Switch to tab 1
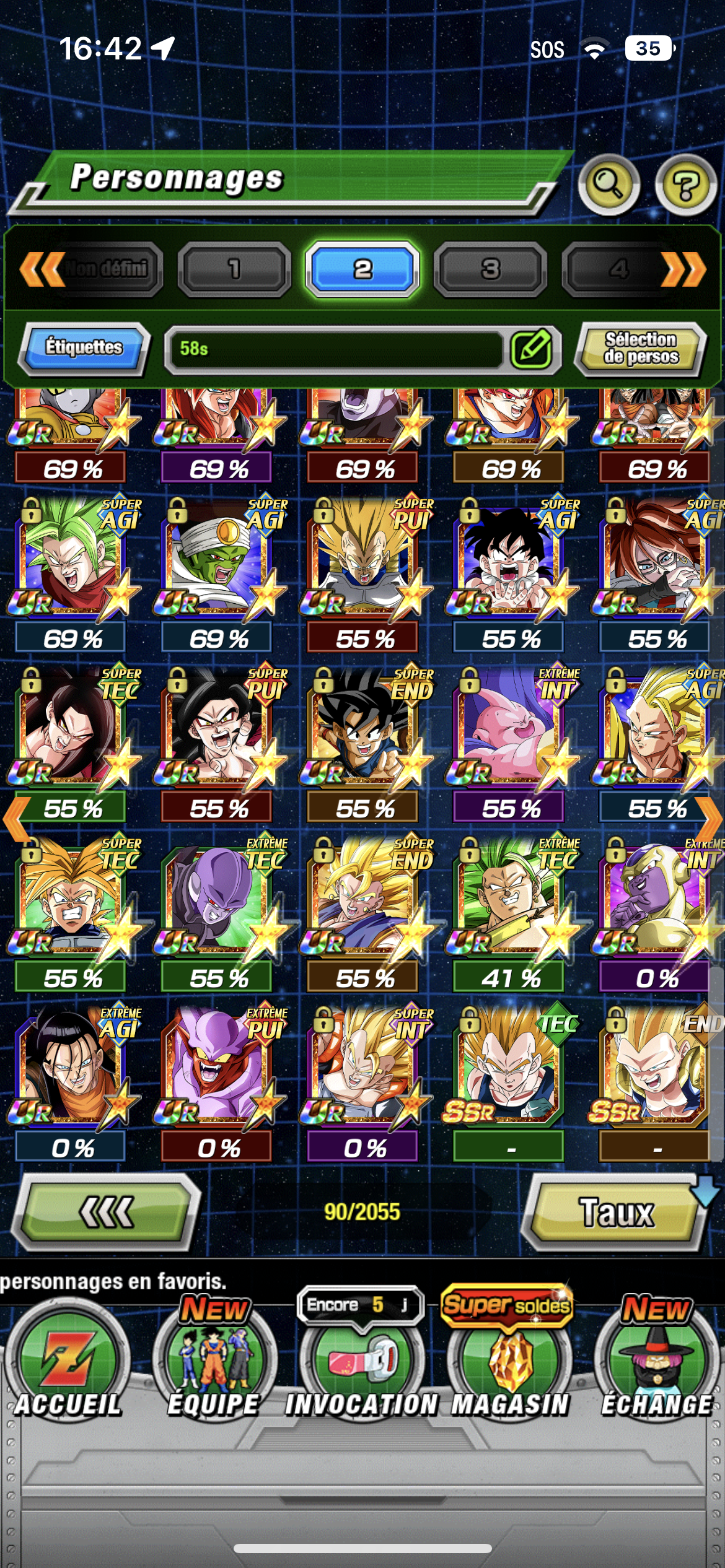This screenshot has width=725, height=1568. [x=234, y=269]
